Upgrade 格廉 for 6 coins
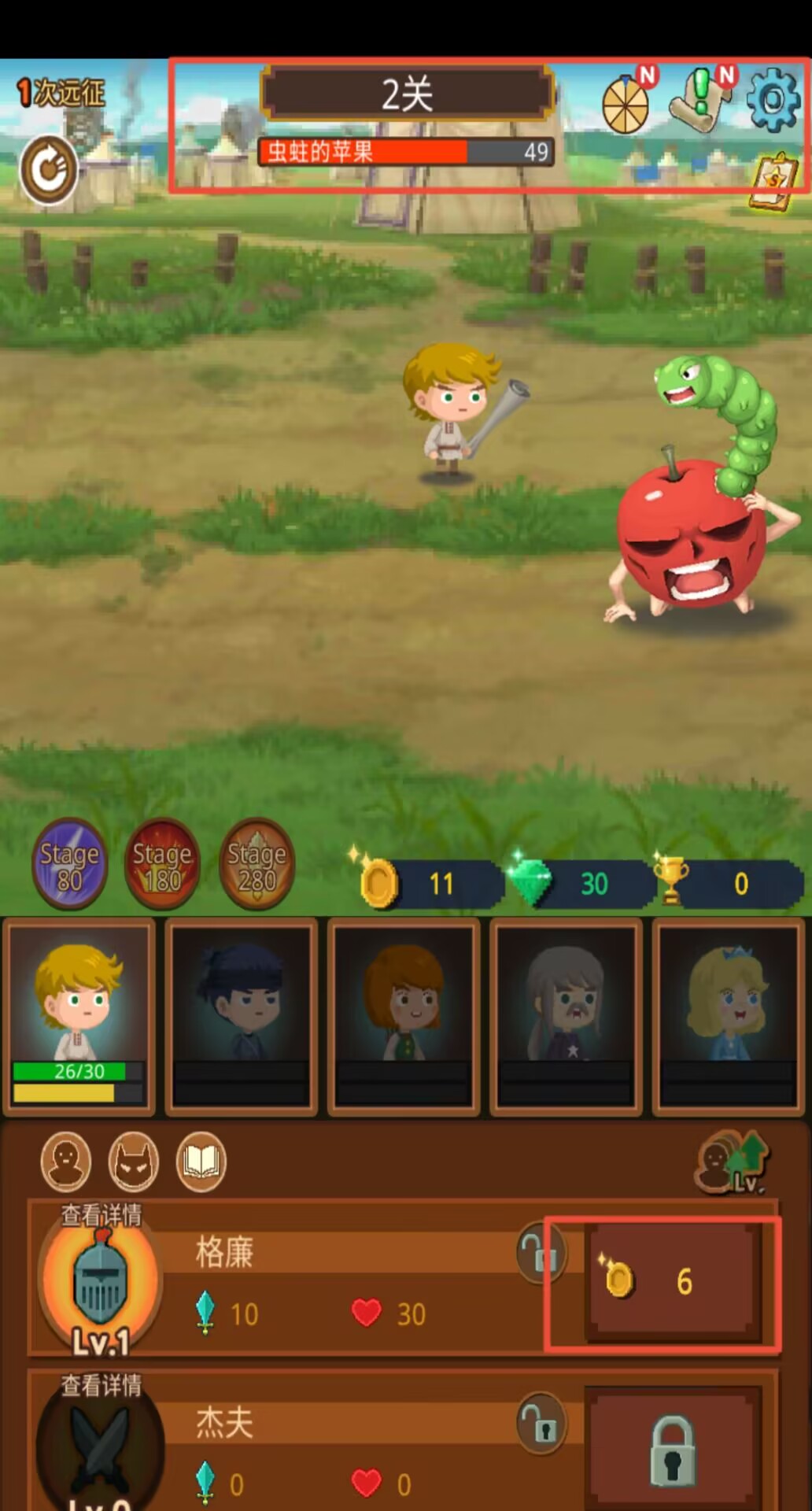The height and width of the screenshot is (1511, 812). (x=673, y=1282)
